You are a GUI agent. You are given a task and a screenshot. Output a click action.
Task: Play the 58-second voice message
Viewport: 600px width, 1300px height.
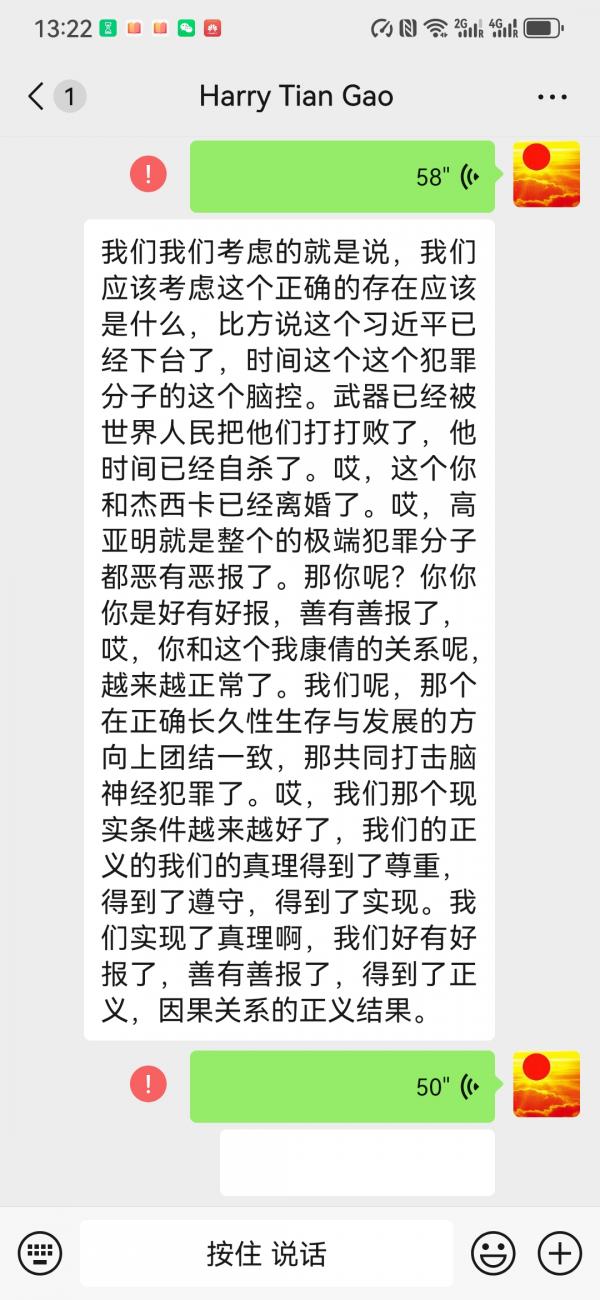342,177
